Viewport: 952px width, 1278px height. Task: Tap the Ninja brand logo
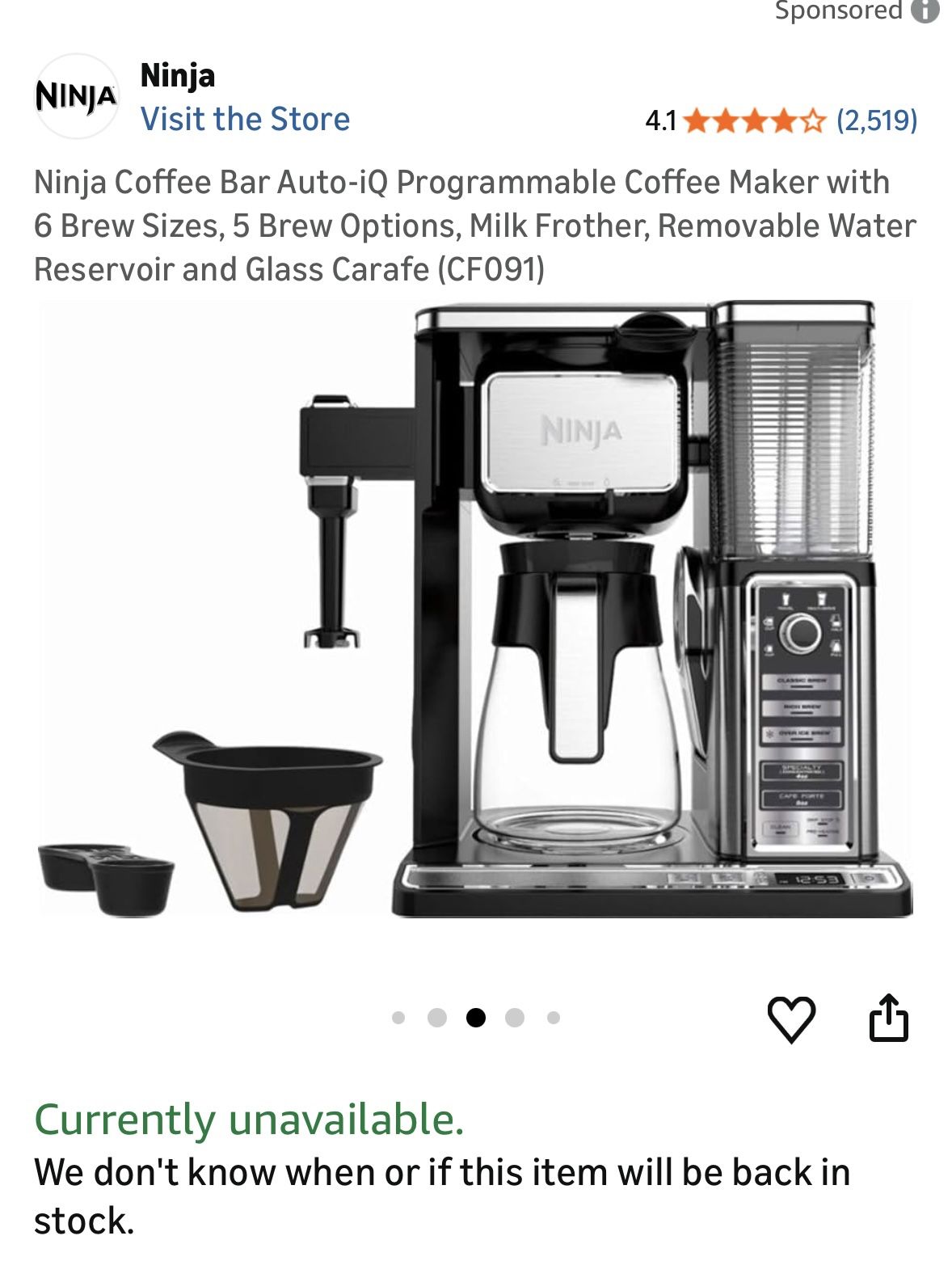click(76, 96)
